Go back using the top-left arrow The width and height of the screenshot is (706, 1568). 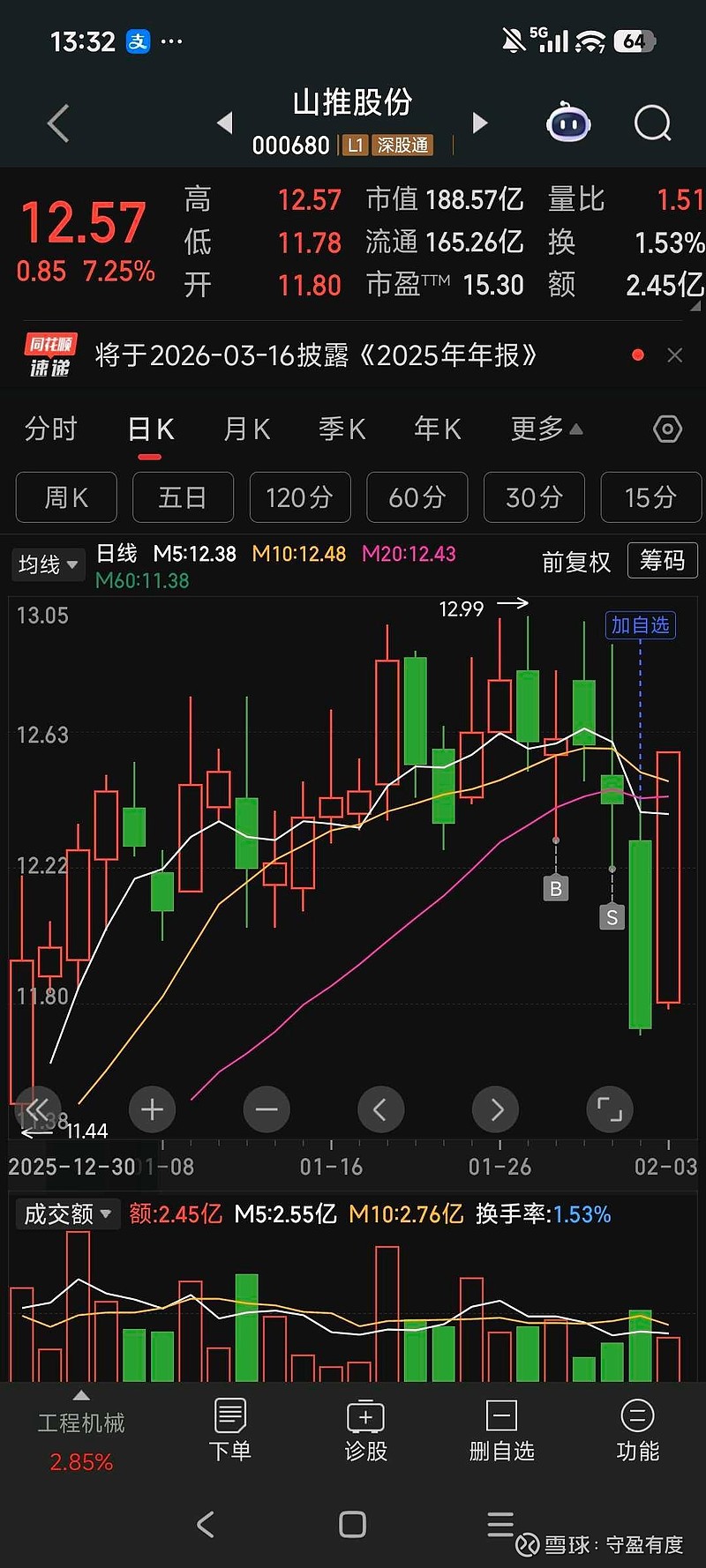[x=58, y=123]
